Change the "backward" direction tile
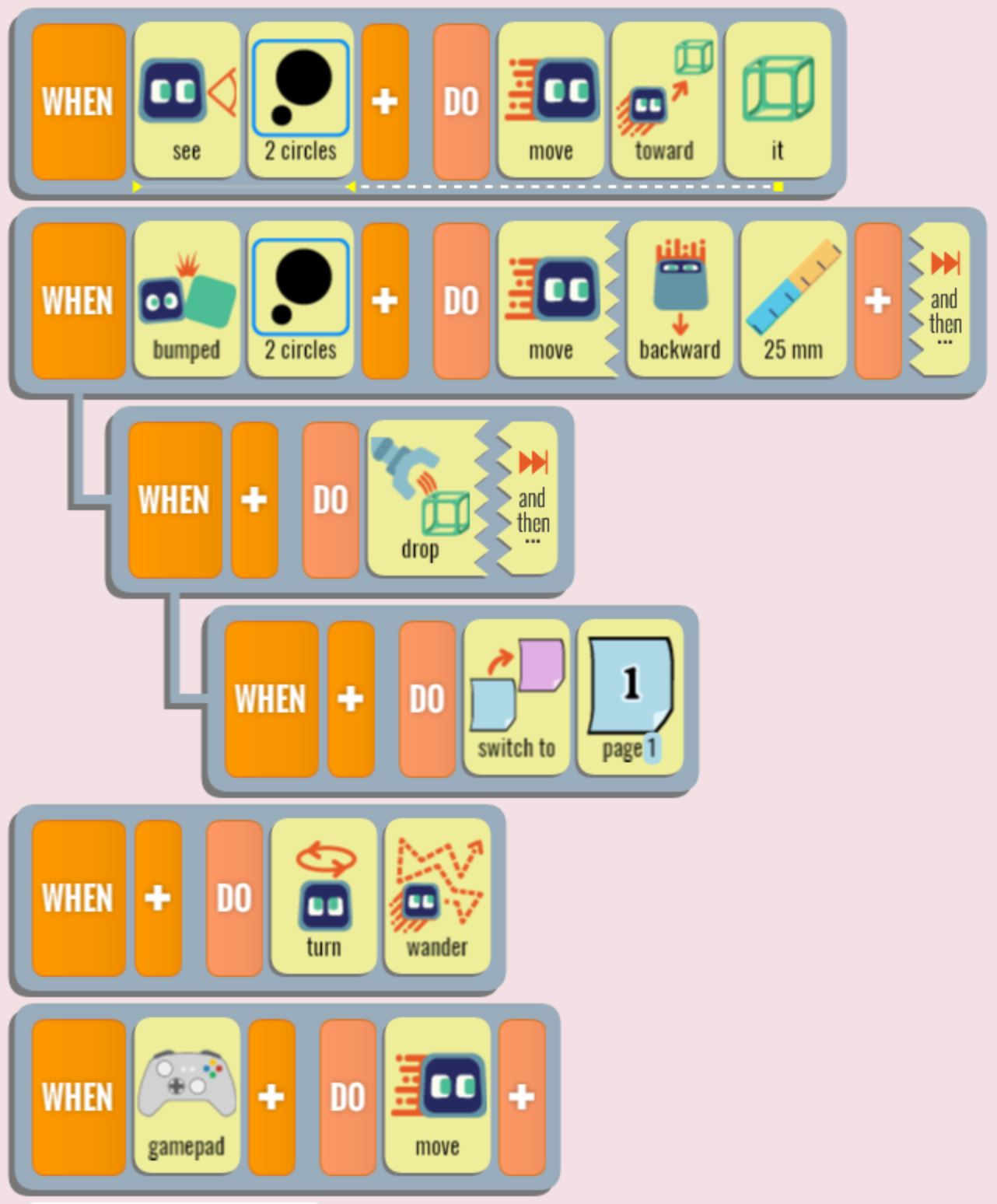Image resolution: width=997 pixels, height=1204 pixels. coord(680,300)
